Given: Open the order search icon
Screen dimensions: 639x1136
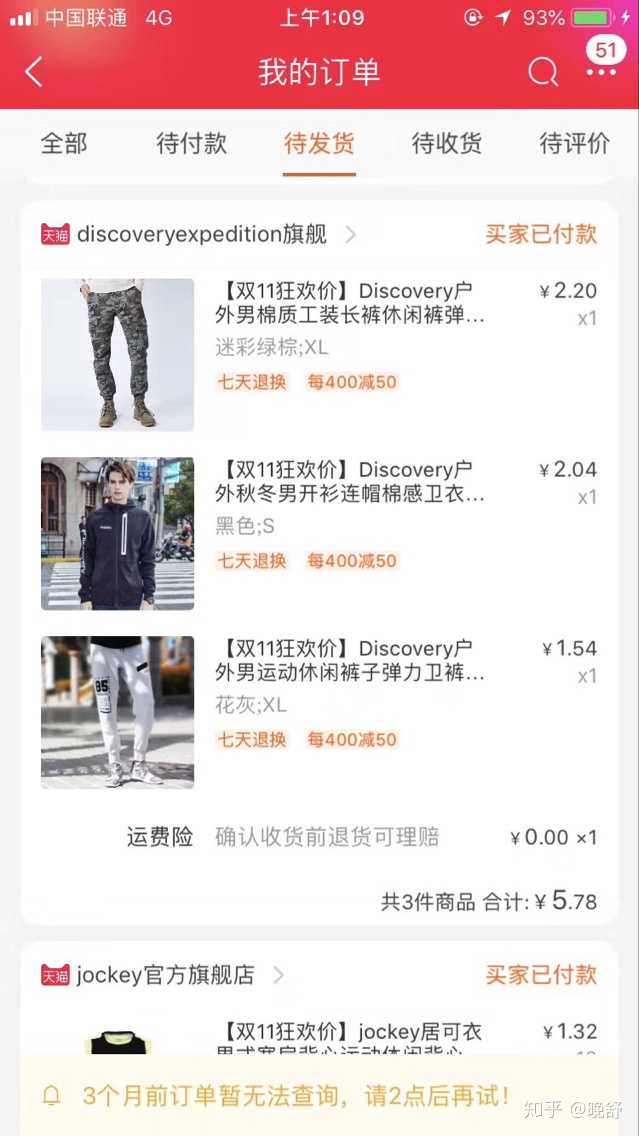Looking at the screenshot, I should [x=543, y=72].
